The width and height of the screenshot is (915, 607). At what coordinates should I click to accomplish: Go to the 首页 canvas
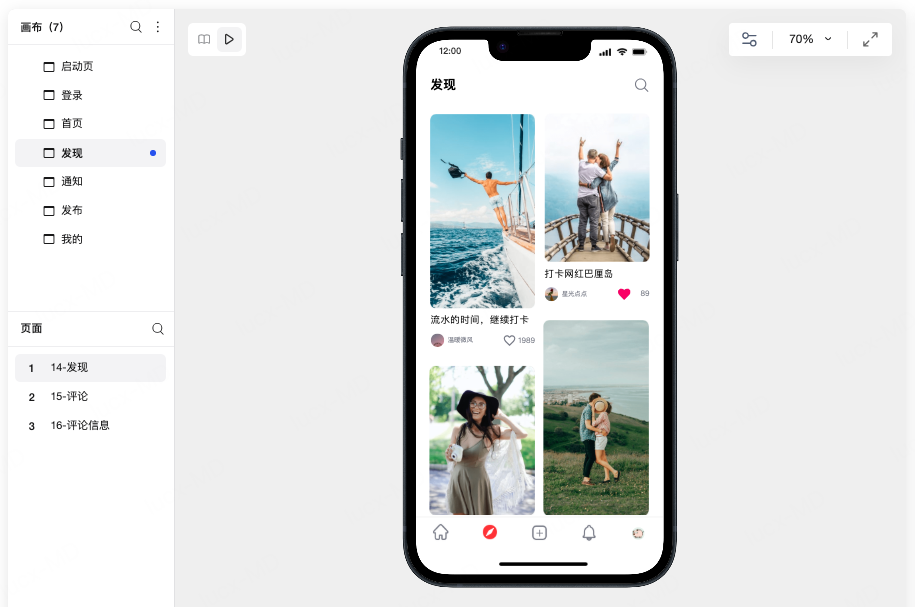(72, 123)
